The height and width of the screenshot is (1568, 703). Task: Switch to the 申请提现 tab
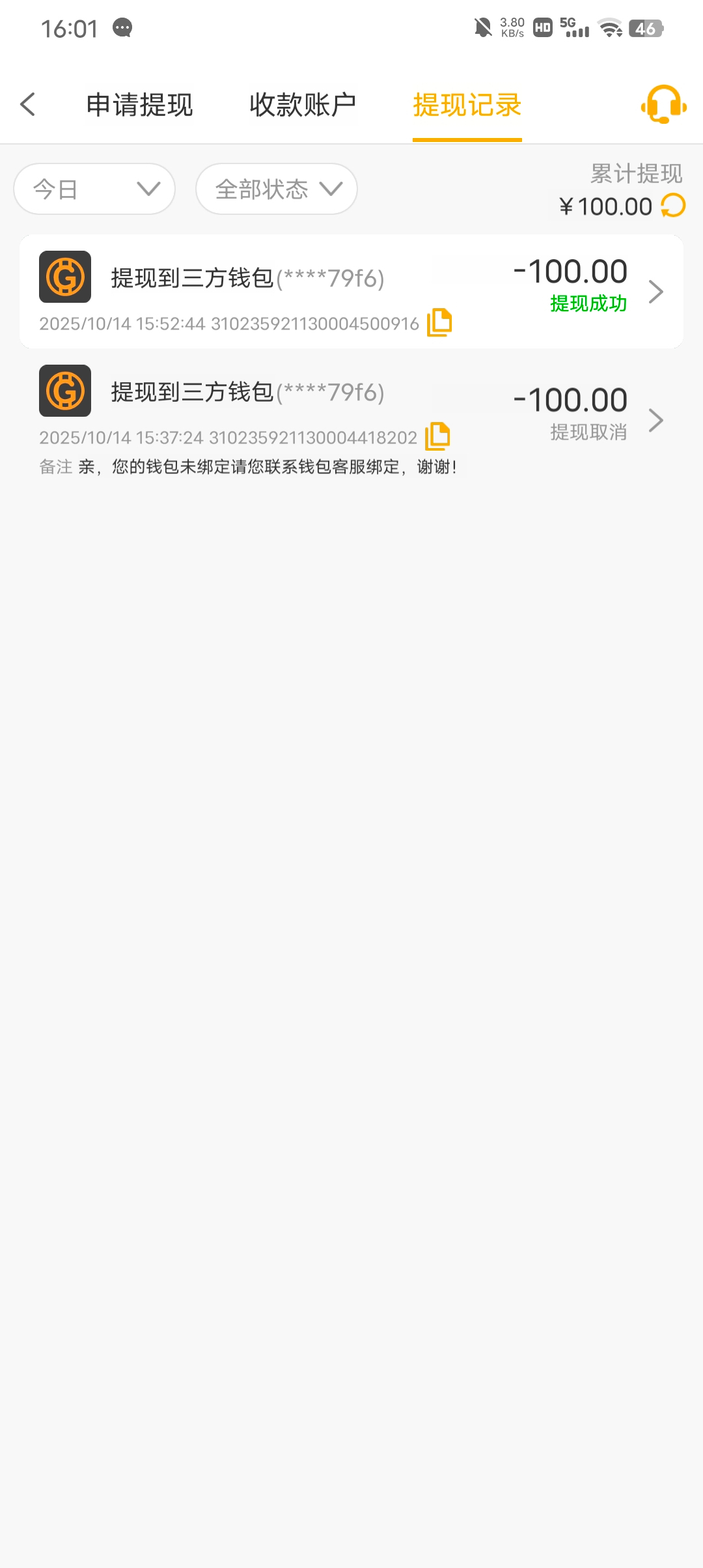click(x=139, y=105)
